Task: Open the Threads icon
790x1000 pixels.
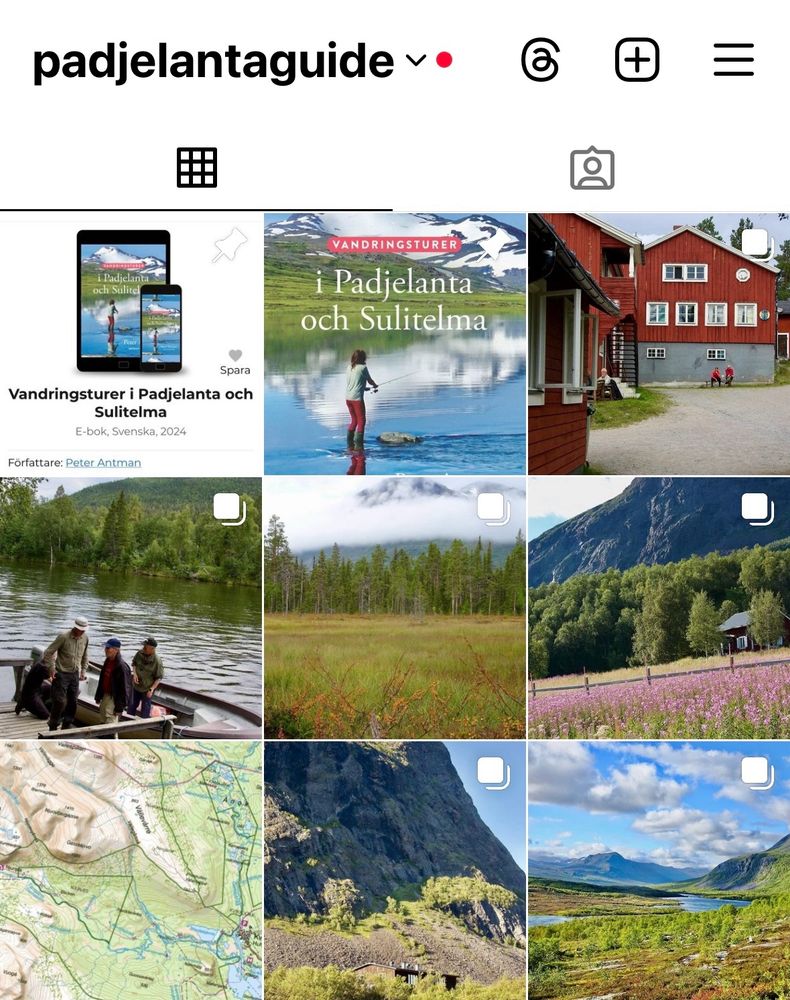Action: 540,61
